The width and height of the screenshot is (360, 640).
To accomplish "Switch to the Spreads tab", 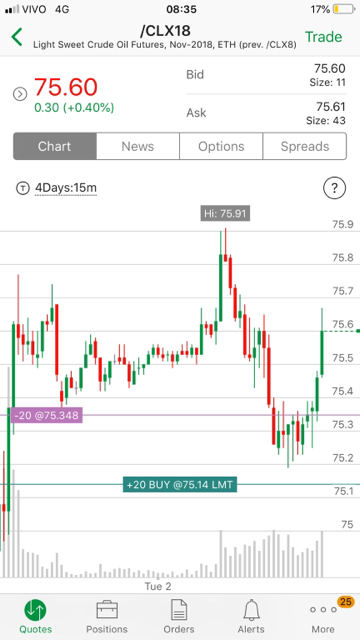I will click(x=305, y=146).
